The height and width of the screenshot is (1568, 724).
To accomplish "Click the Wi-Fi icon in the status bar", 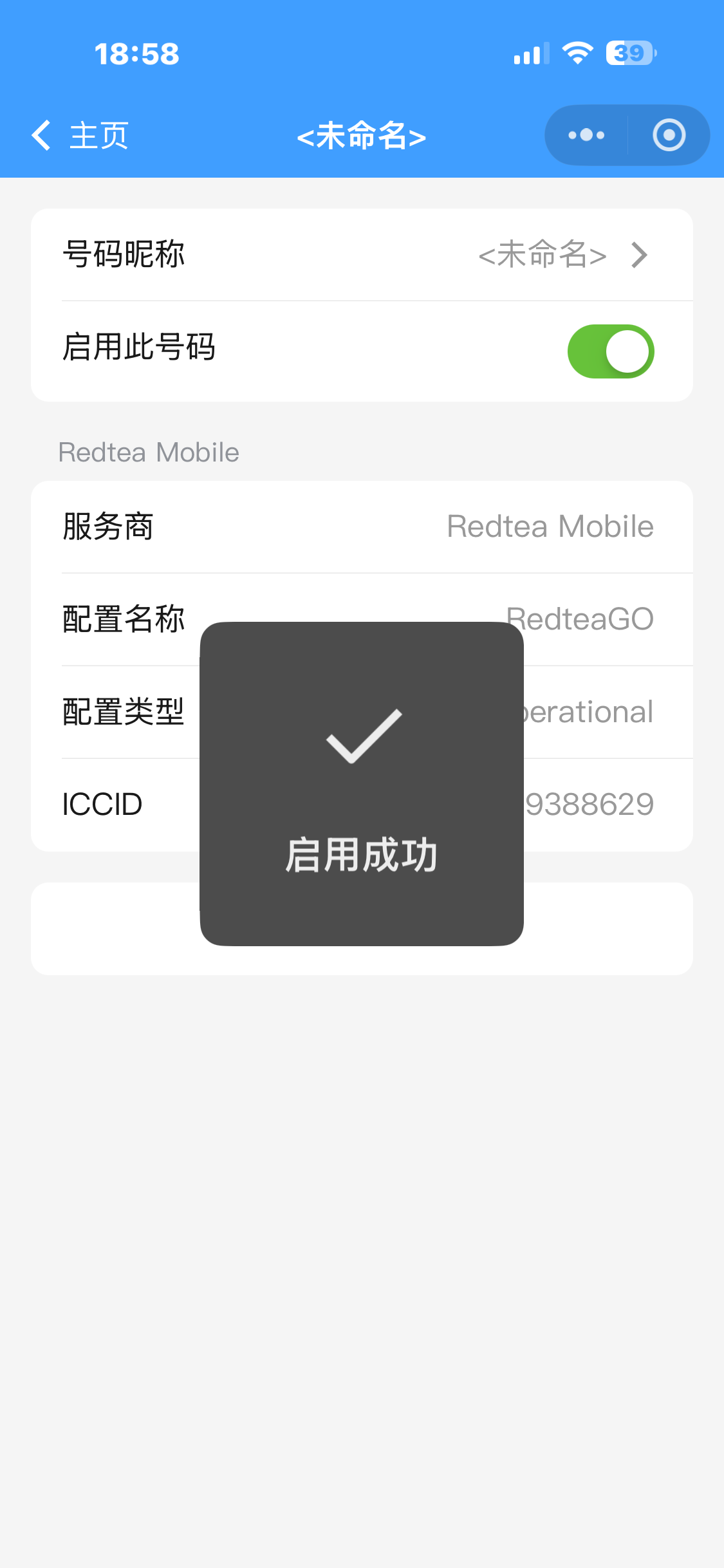I will coord(577,54).
